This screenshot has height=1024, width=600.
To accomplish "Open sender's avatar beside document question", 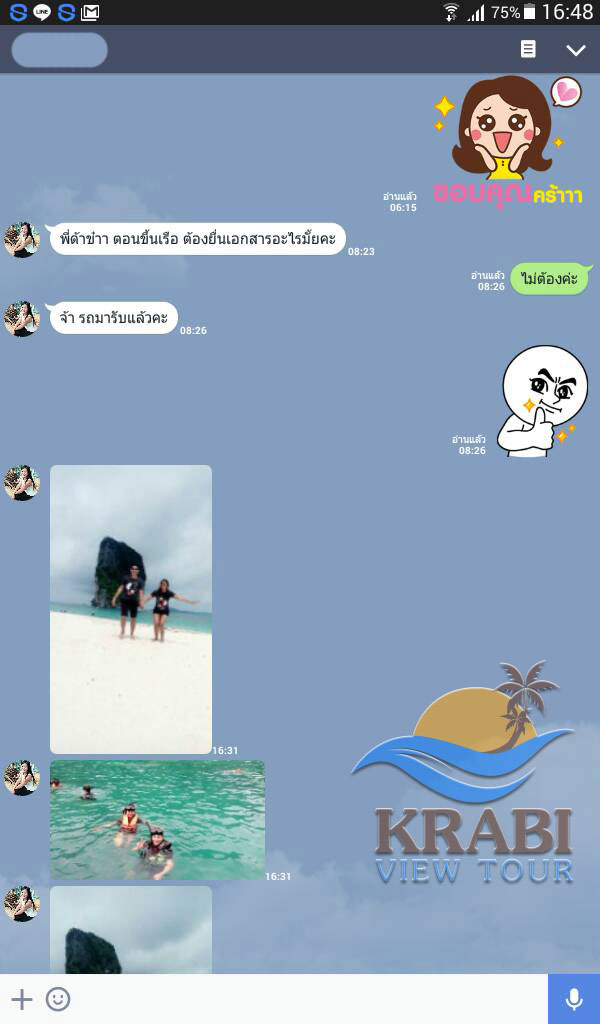I will [x=22, y=240].
